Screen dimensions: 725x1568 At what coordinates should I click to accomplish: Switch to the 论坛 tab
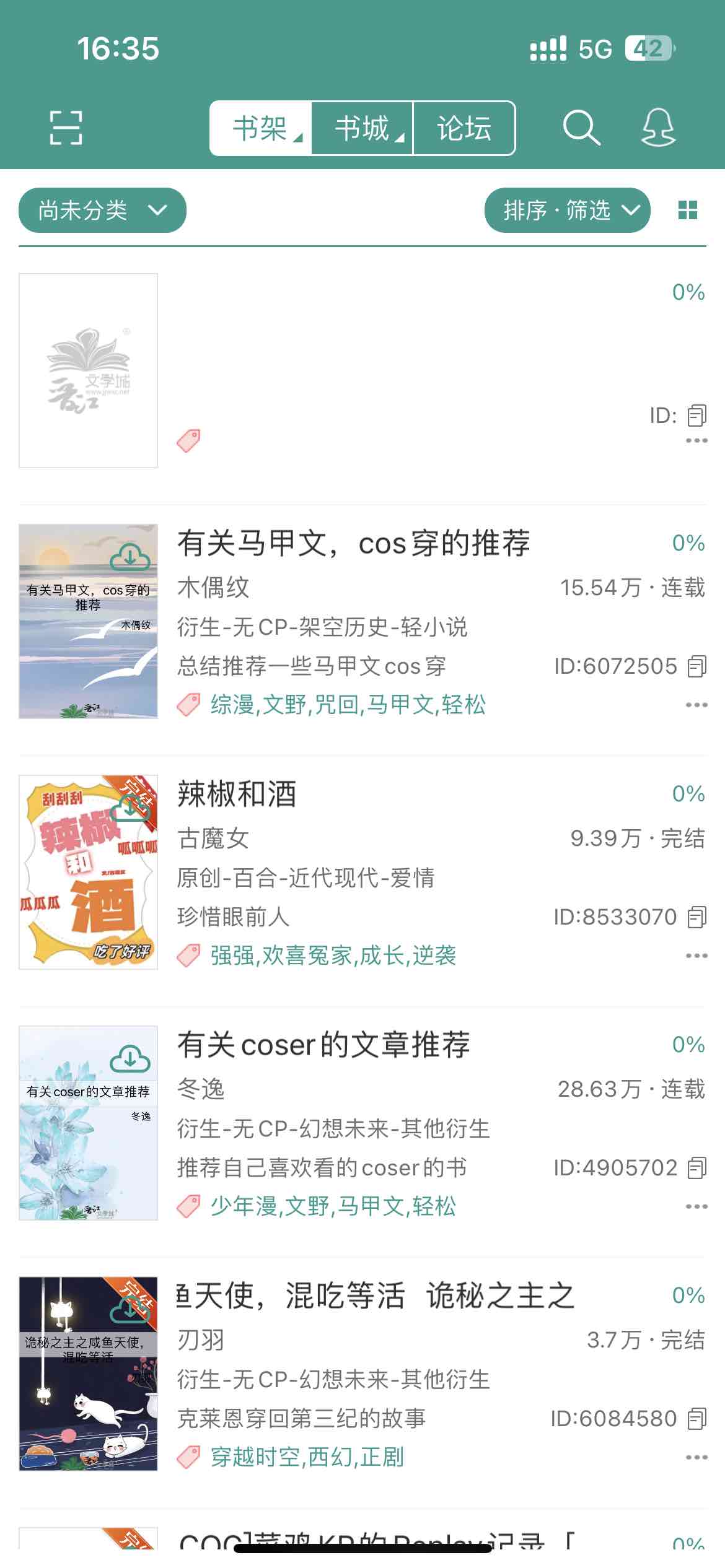coord(464,128)
